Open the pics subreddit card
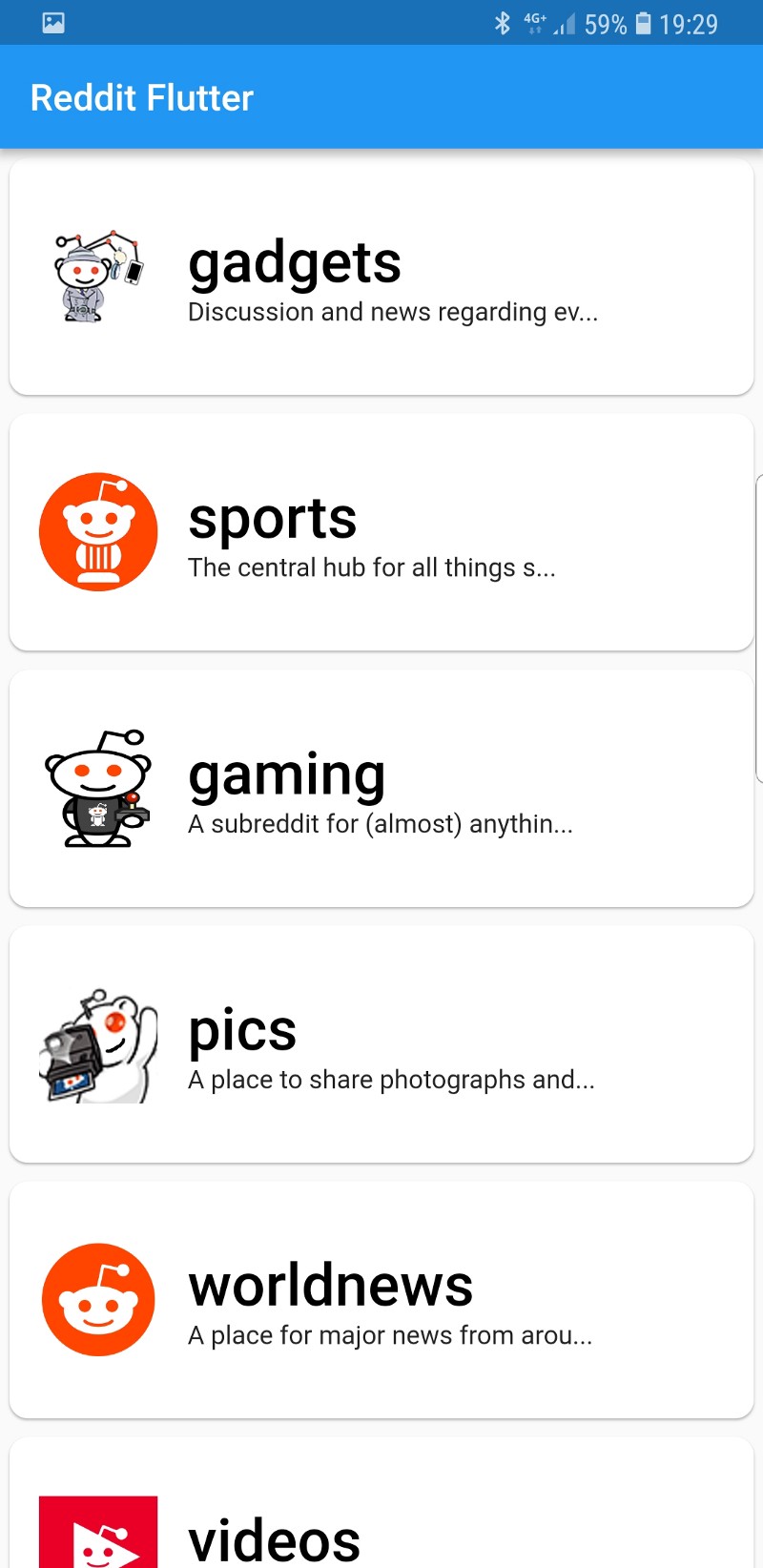763x1568 pixels. click(381, 1044)
